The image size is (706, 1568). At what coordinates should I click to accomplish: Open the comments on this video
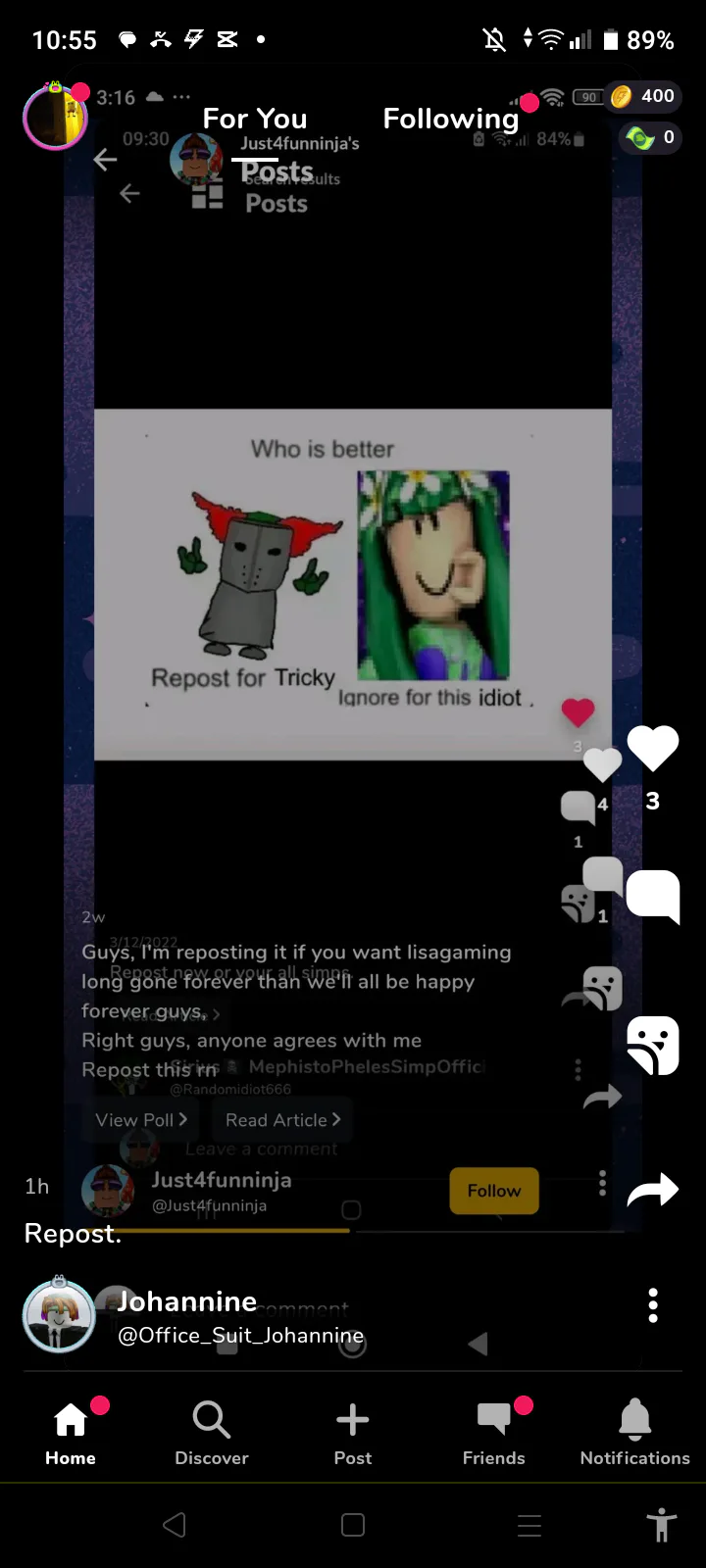point(653,896)
